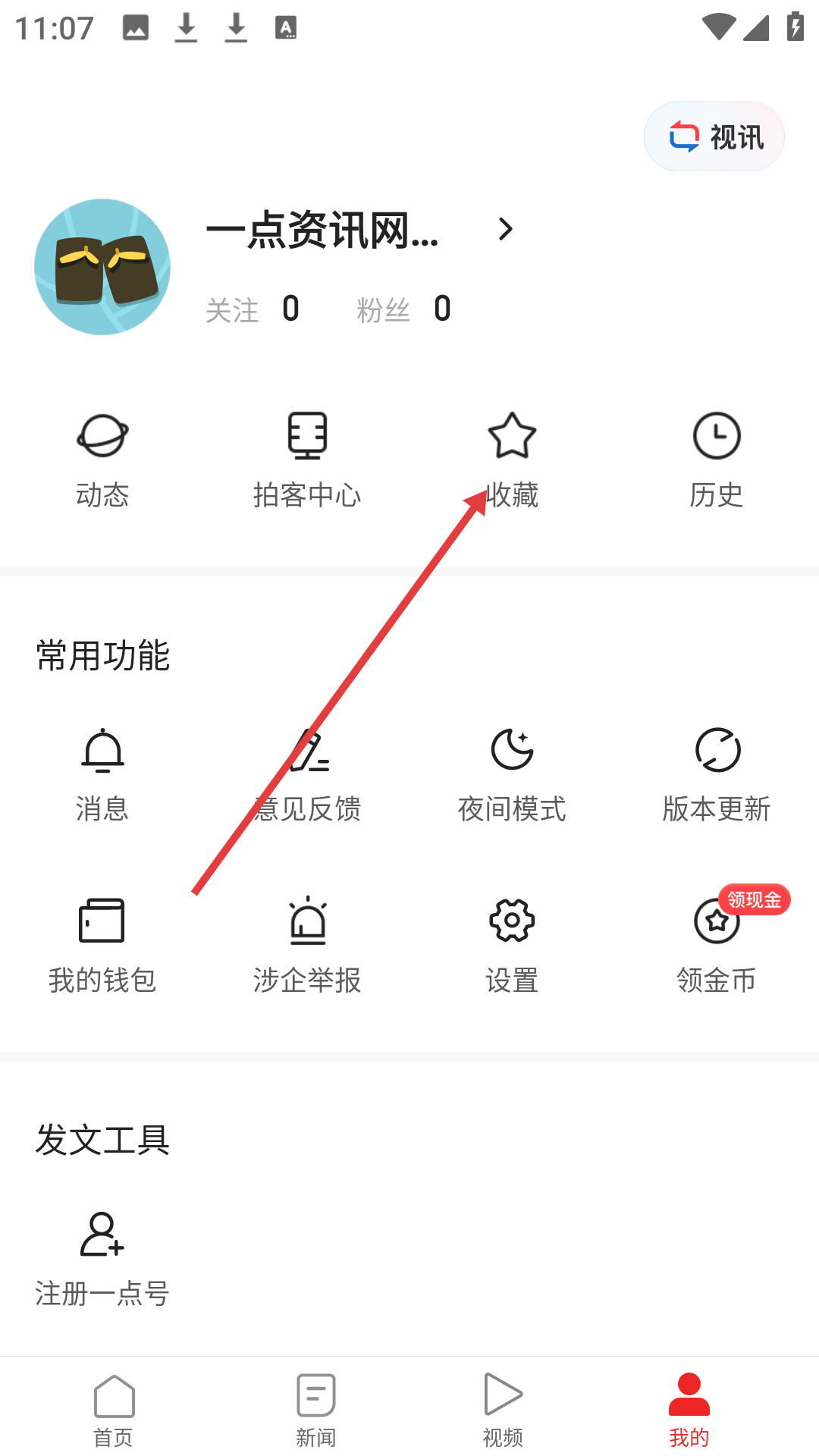Enable 夜间模式
Viewport: 819px width, 1456px height.
click(512, 775)
